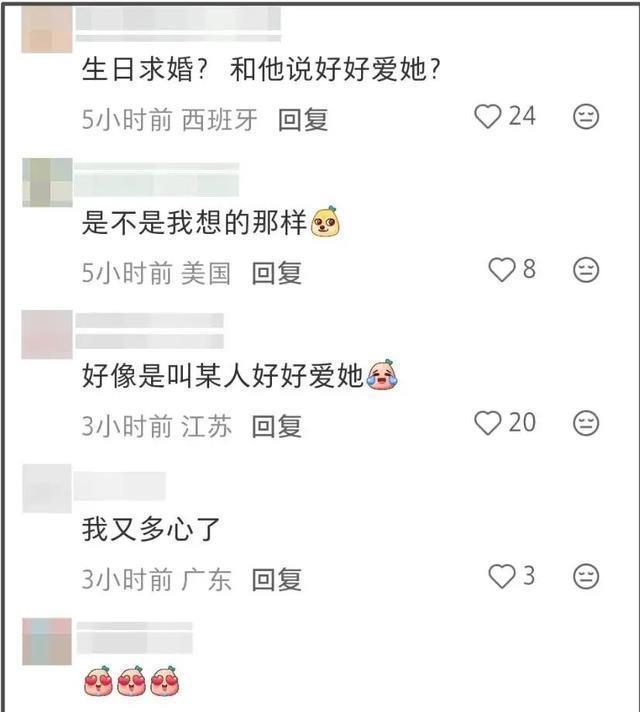Reply to the comment from 美国
This screenshot has height=712, width=640.
click(276, 273)
